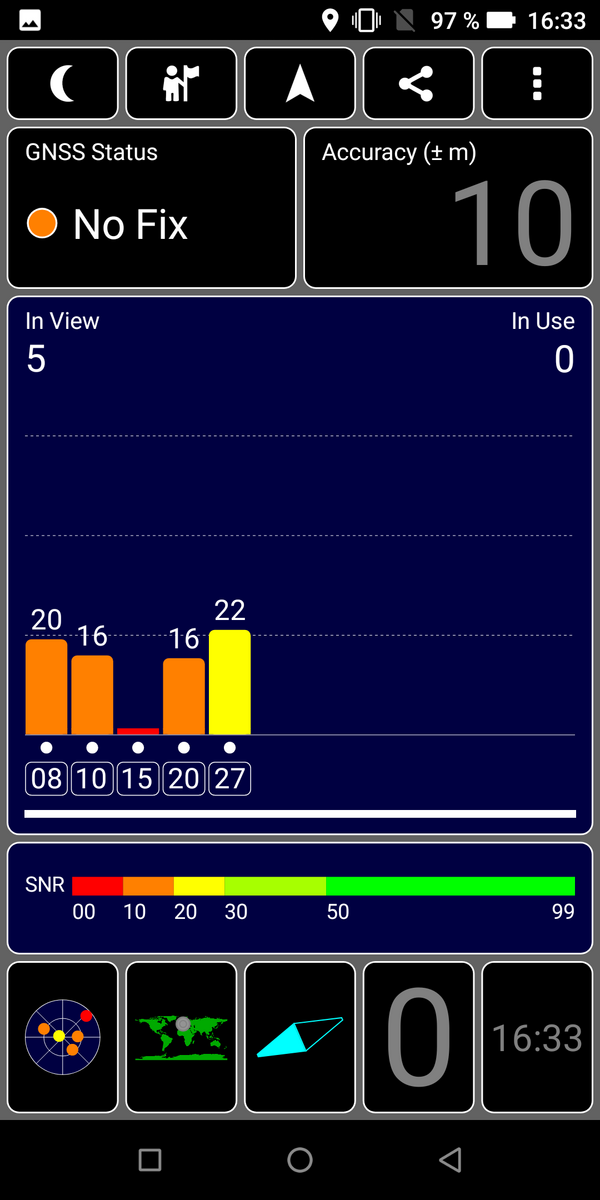Open the three-dot overflow menu
This screenshot has height=1200, width=600.
(x=537, y=84)
